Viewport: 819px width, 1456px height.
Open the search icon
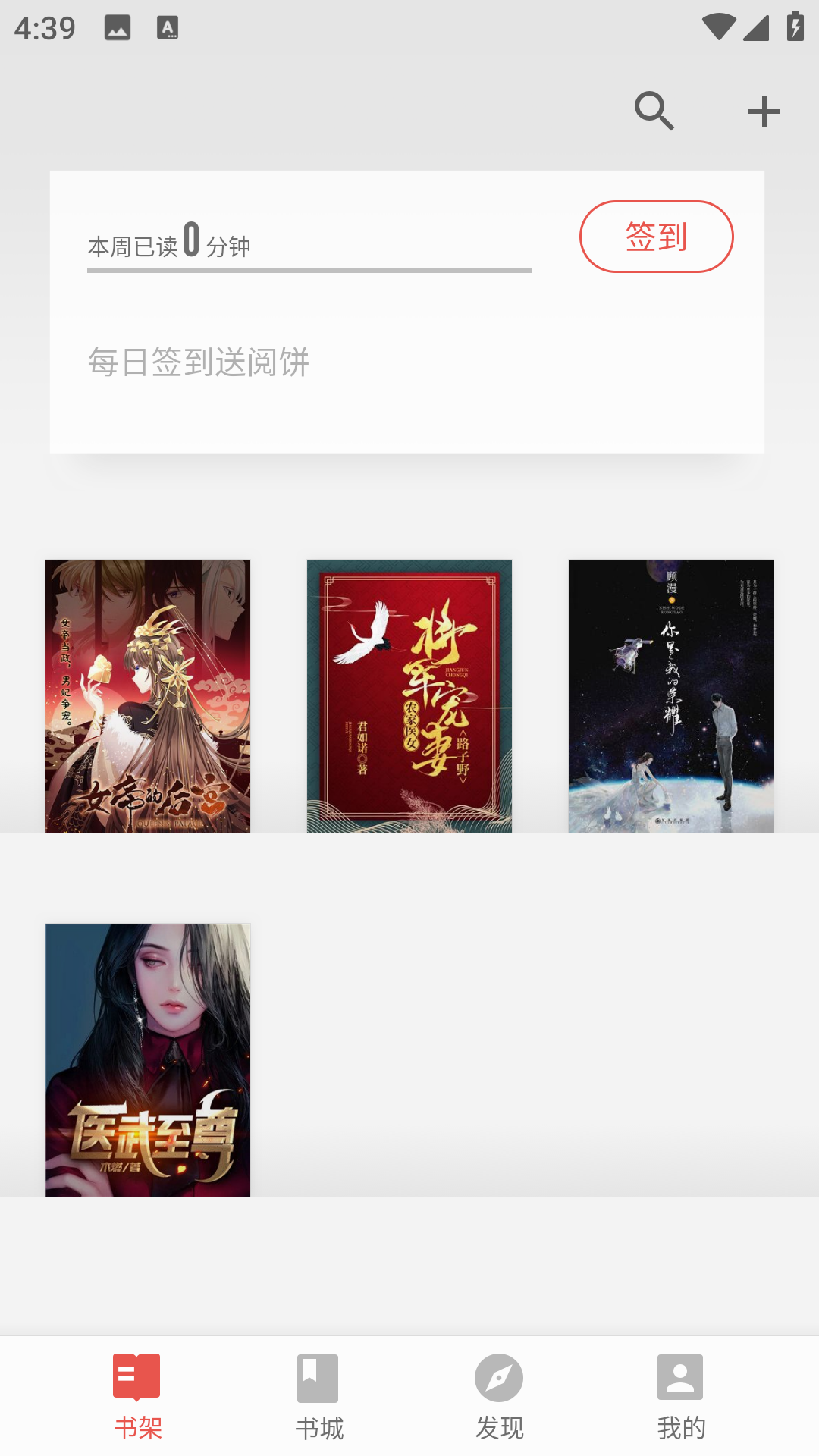pyautogui.click(x=654, y=111)
